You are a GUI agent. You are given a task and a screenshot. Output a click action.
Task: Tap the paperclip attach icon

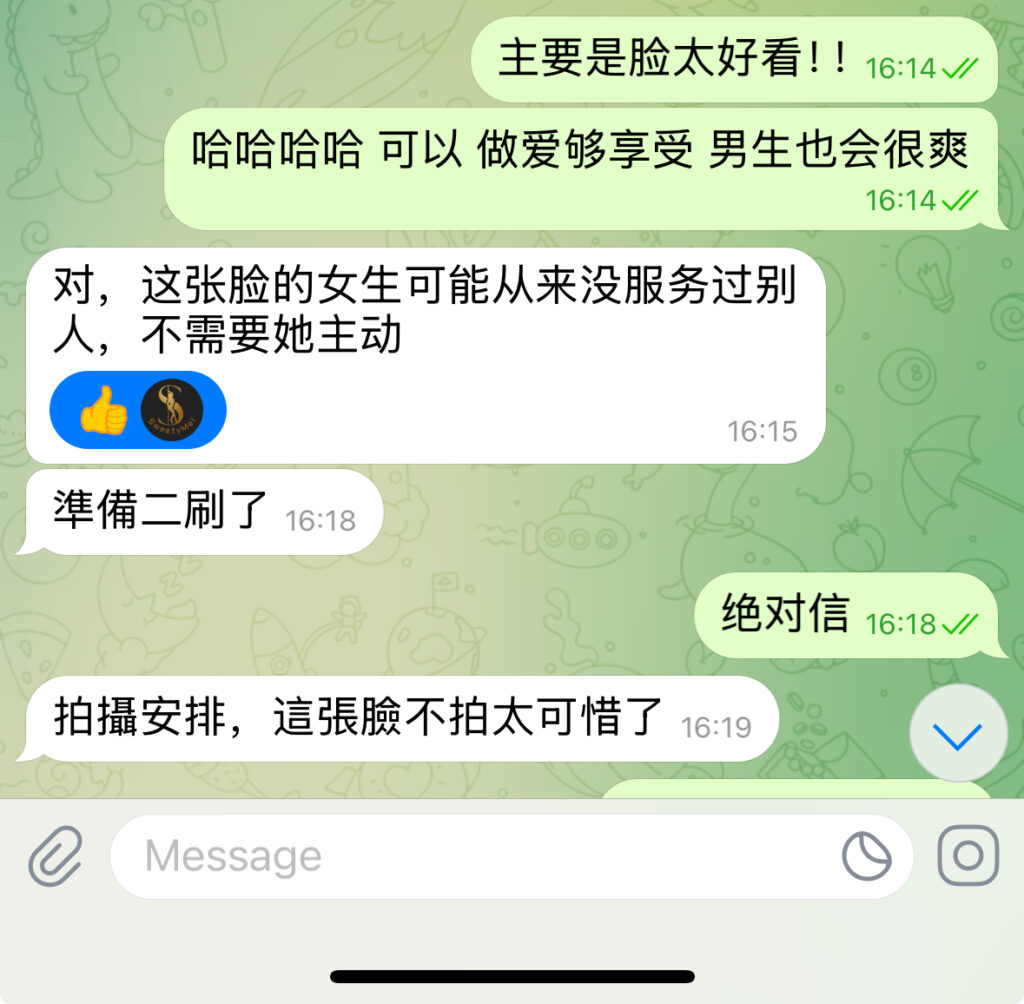tap(54, 857)
